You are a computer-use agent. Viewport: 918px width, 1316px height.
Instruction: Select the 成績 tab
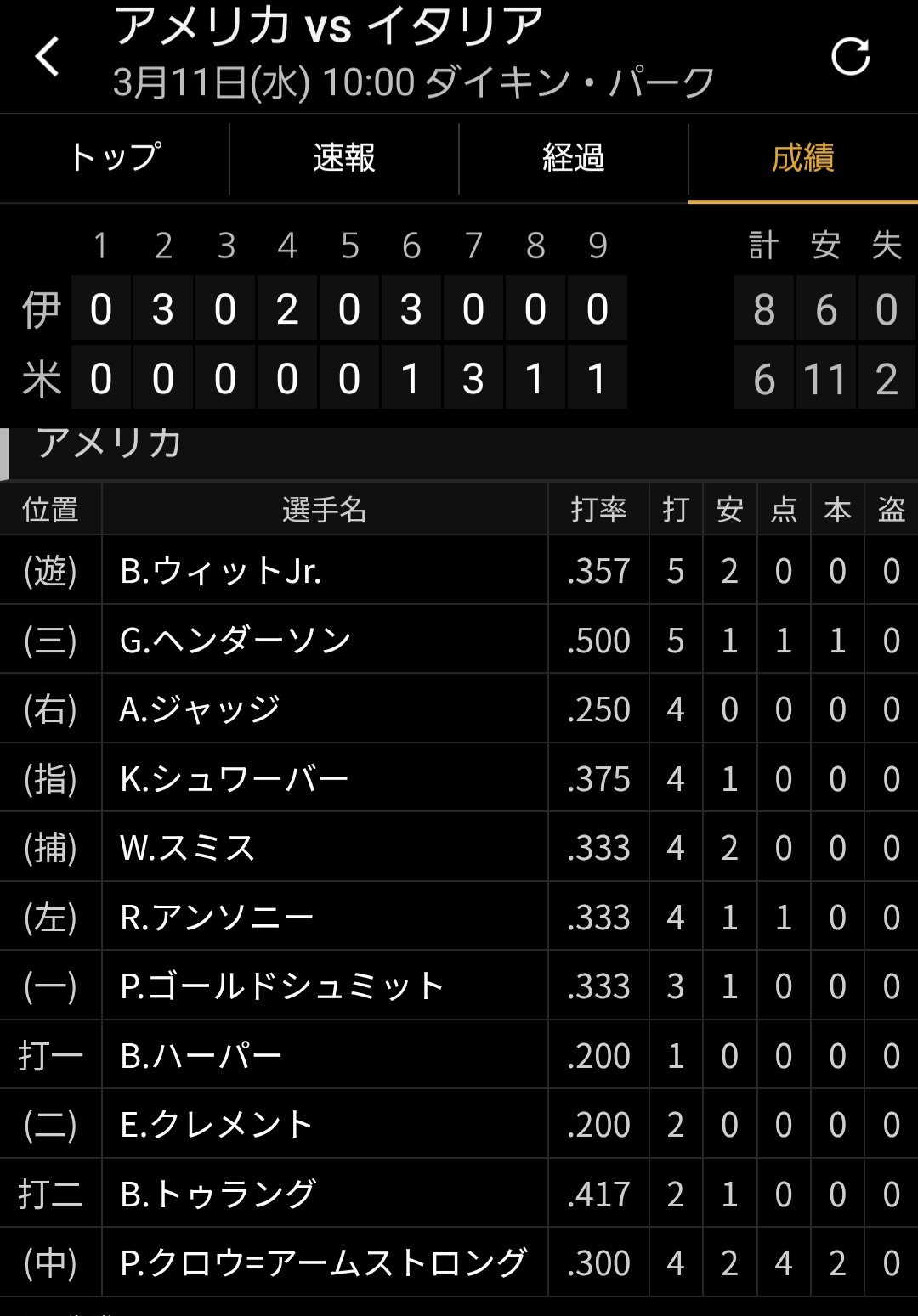click(802, 158)
